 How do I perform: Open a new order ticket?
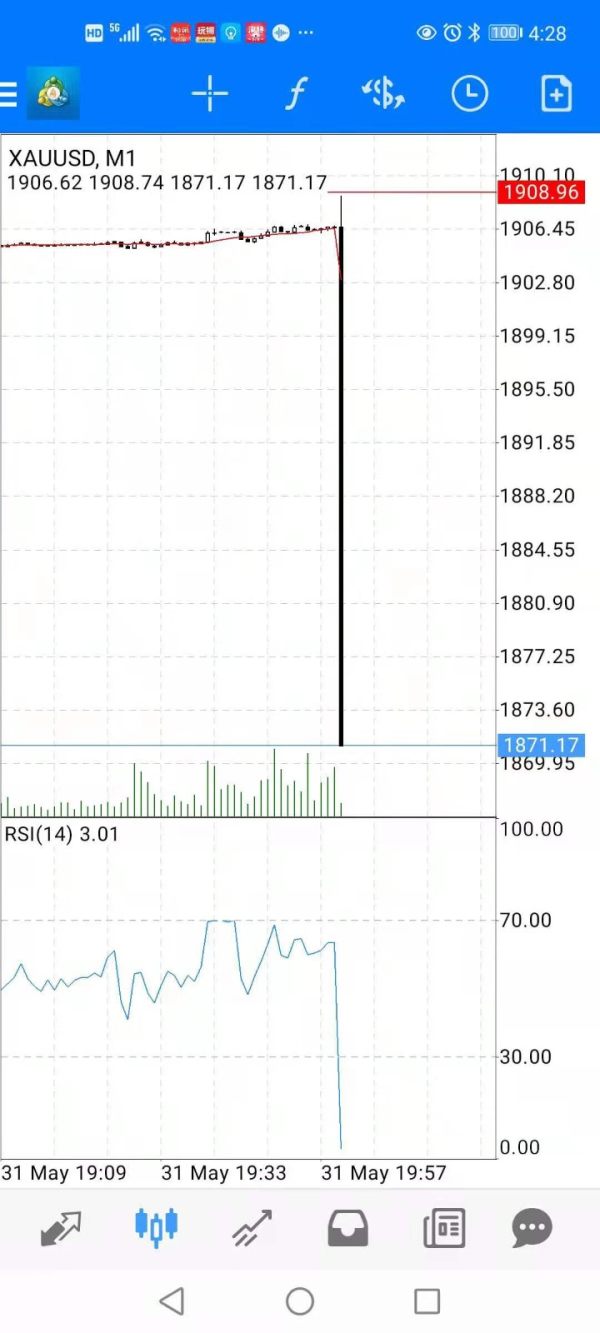(x=556, y=95)
